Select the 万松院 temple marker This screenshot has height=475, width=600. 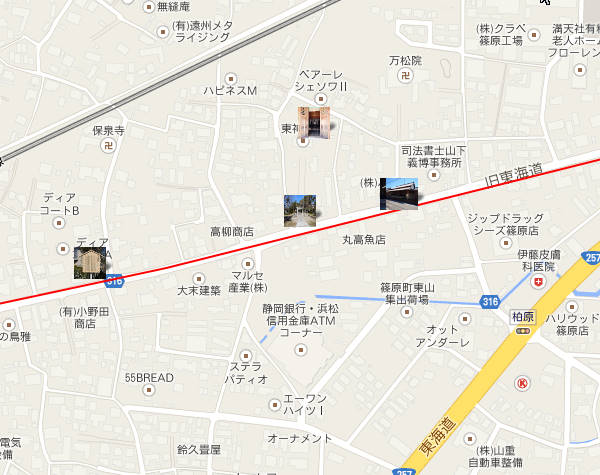[x=405, y=76]
